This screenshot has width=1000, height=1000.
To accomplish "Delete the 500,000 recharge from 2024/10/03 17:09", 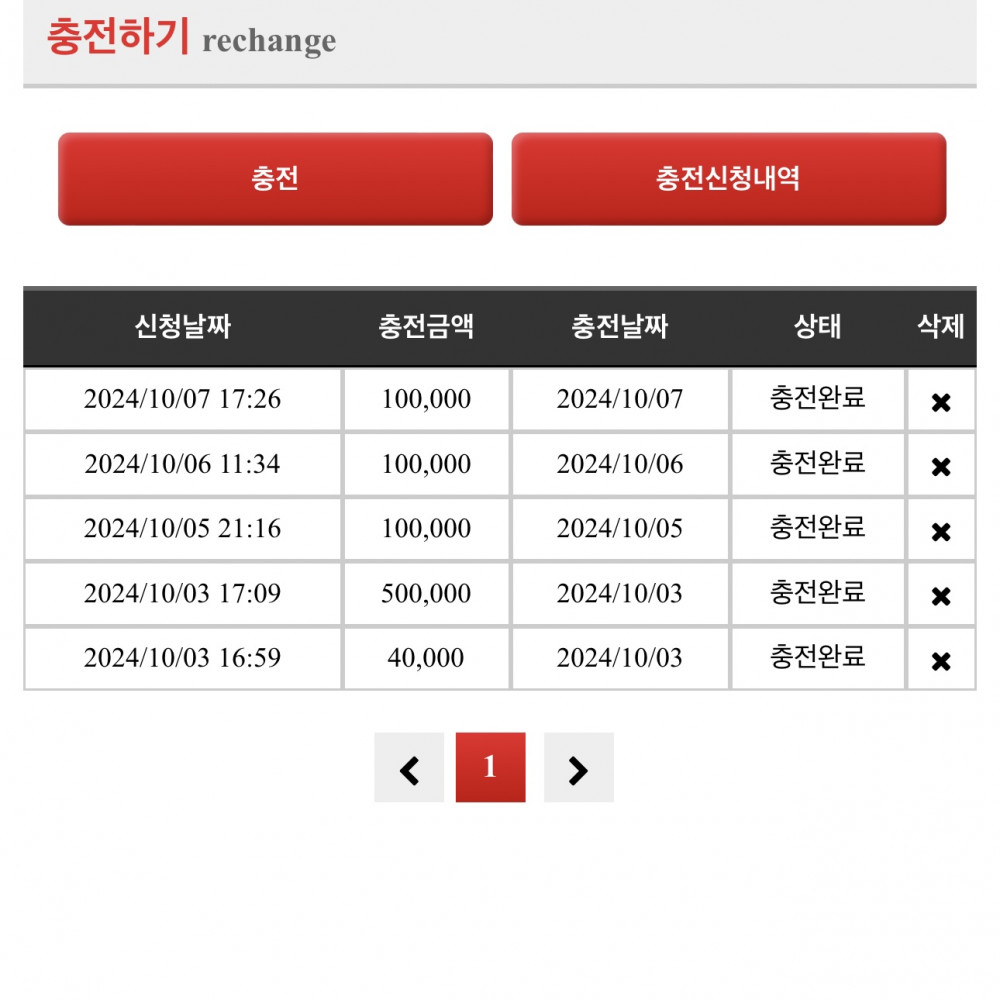I will pyautogui.click(x=940, y=596).
